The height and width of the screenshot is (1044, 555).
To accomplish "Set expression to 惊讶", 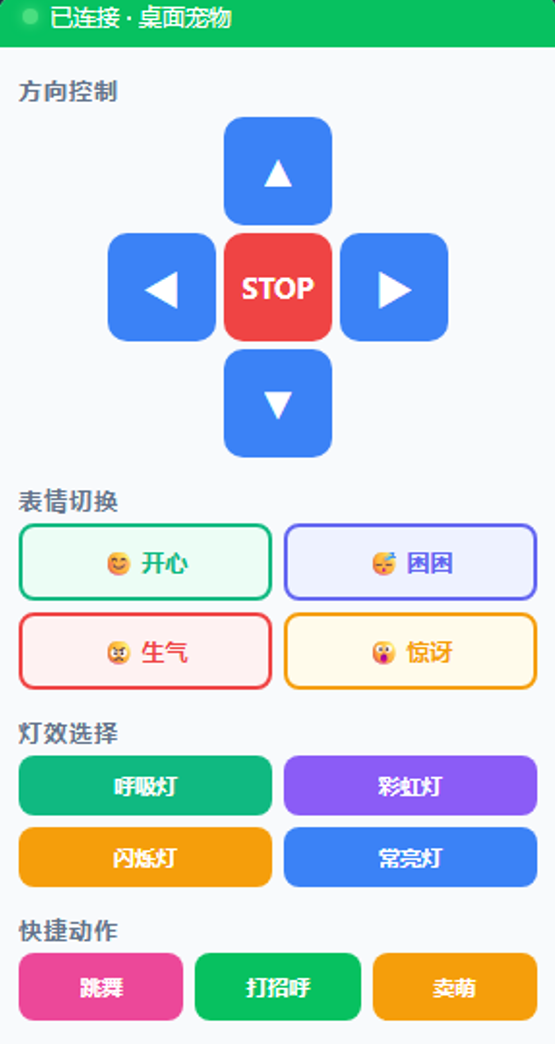I will [411, 651].
